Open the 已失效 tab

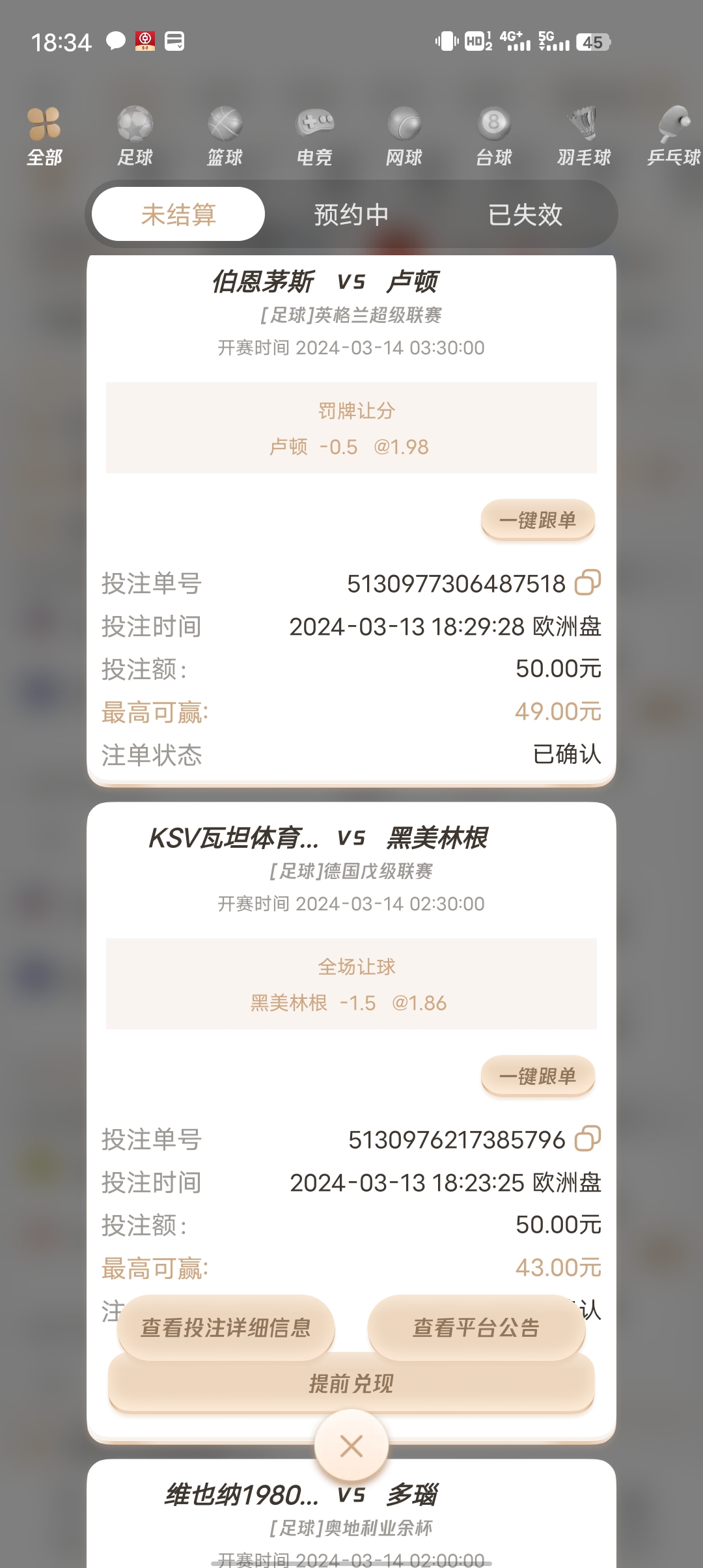pos(525,214)
